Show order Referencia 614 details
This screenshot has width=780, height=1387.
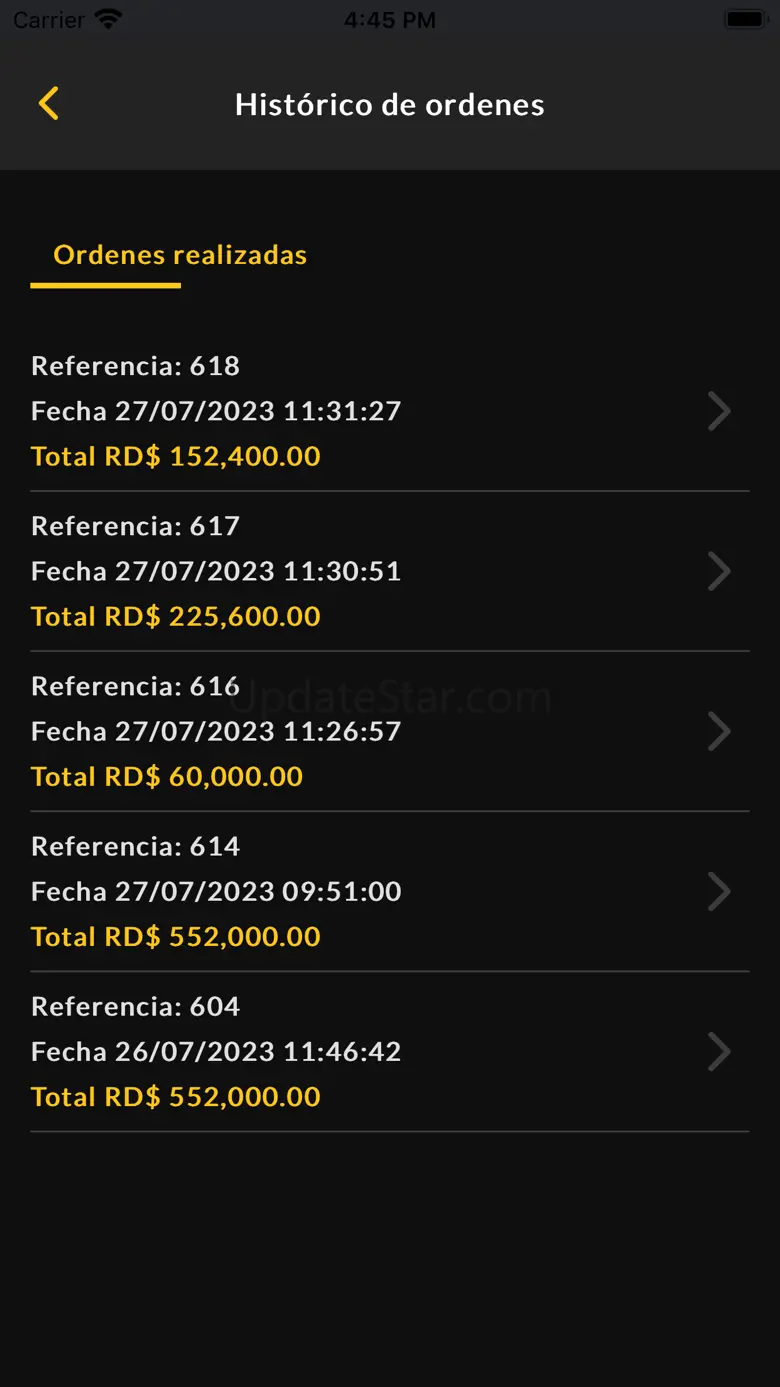(389, 891)
